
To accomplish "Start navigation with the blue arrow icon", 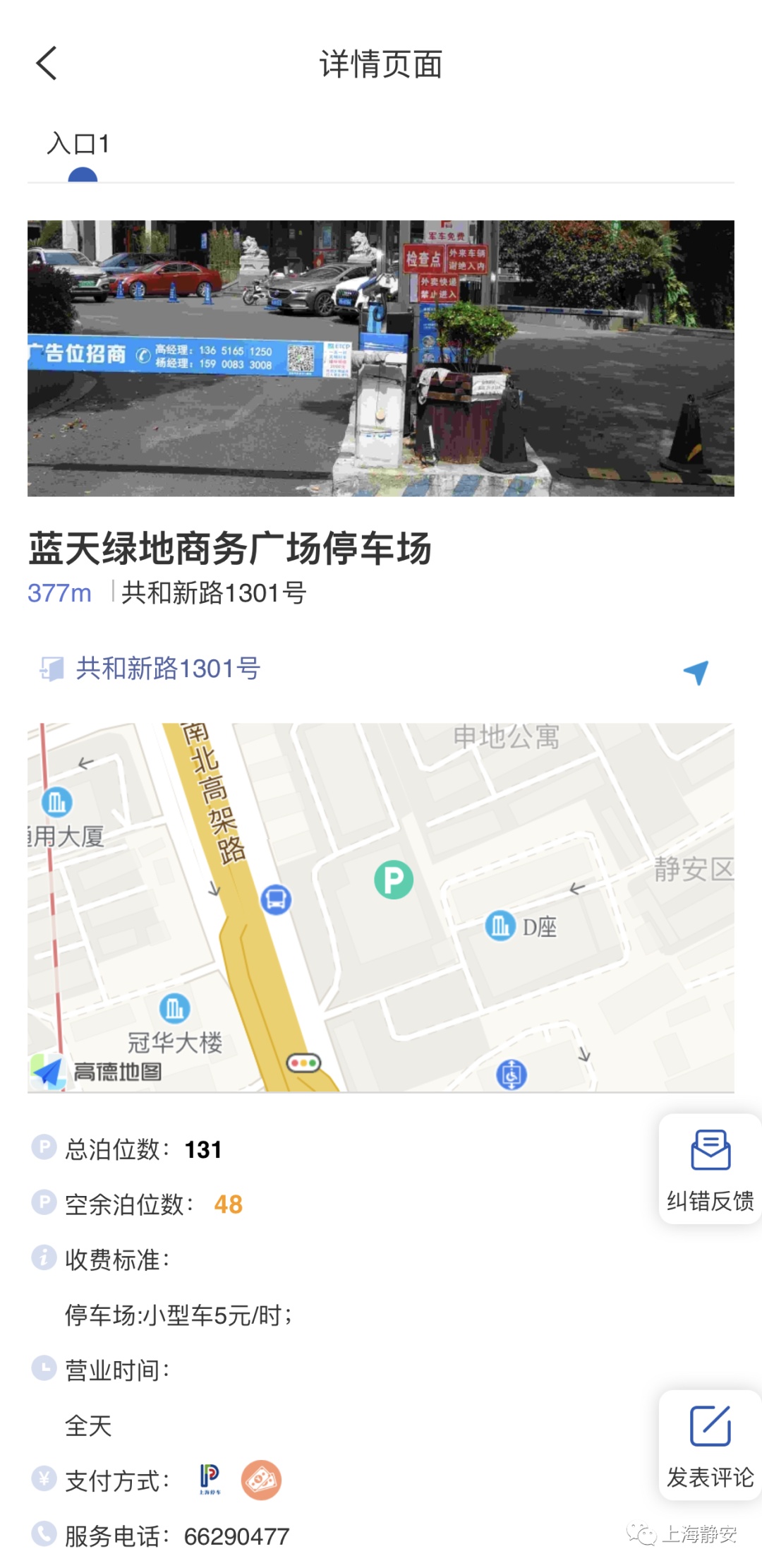I will (x=696, y=672).
